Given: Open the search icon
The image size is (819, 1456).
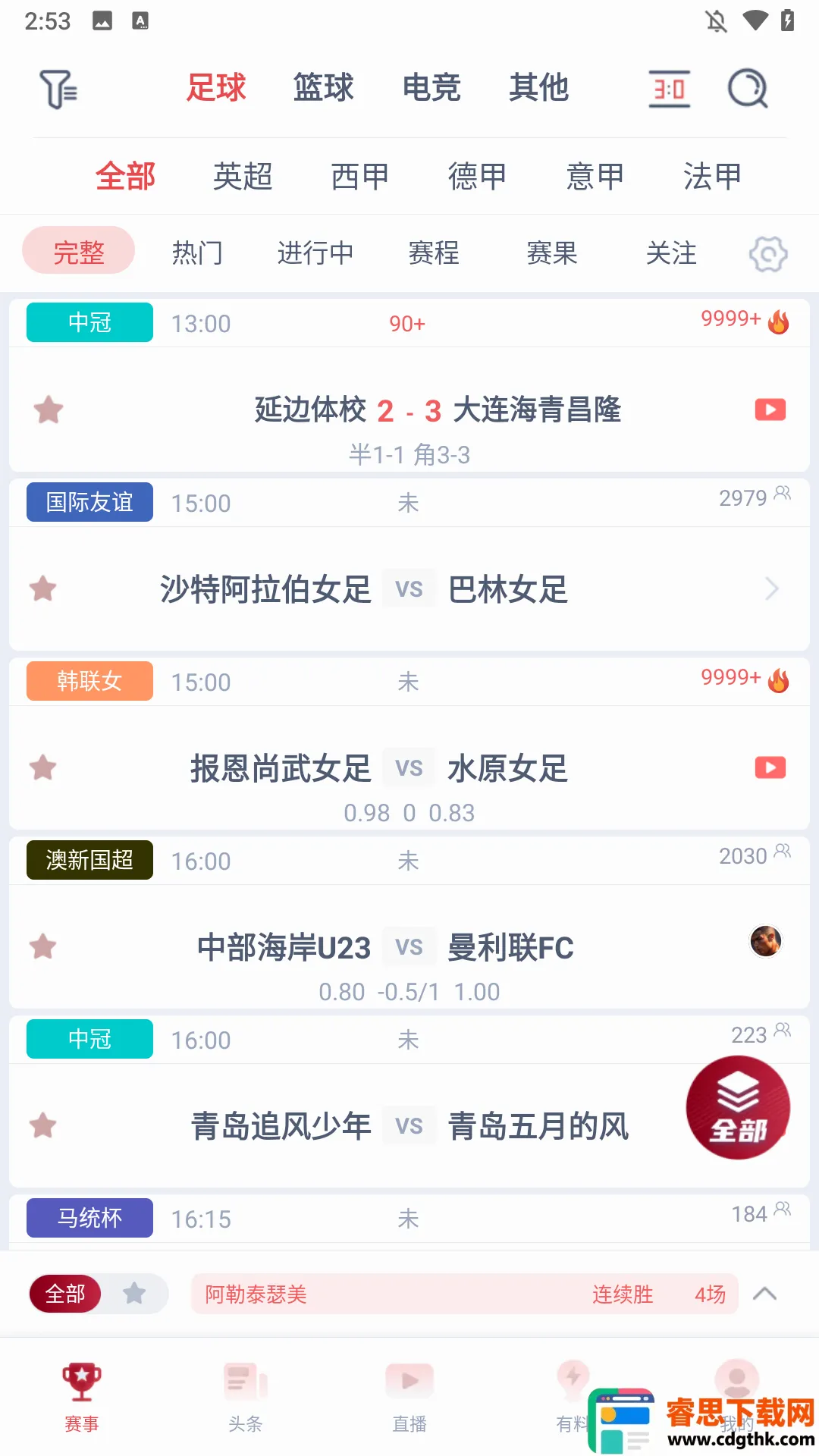Looking at the screenshot, I should click(748, 89).
